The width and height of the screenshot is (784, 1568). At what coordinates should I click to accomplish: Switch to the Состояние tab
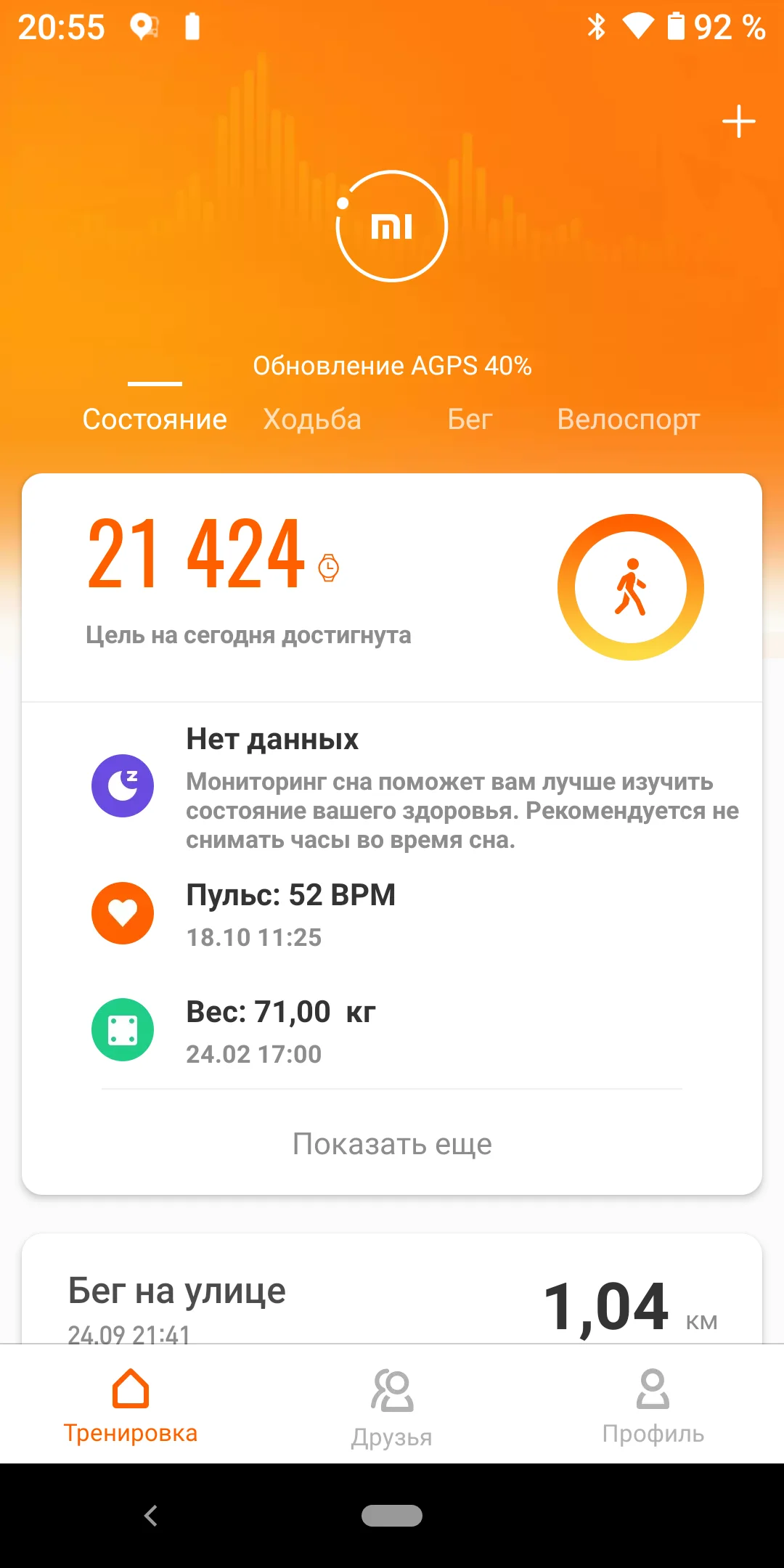coord(155,419)
